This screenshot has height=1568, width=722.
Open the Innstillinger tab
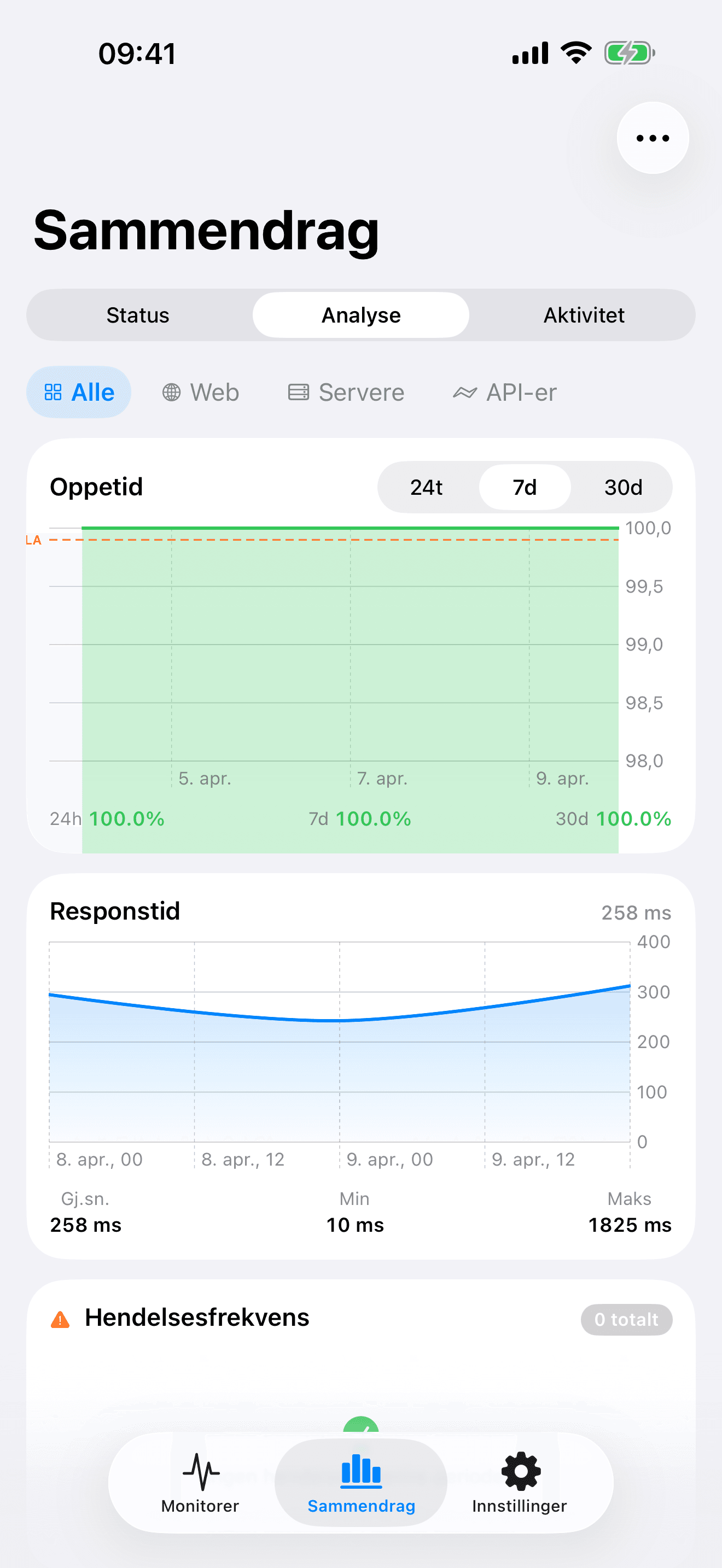(x=519, y=1483)
